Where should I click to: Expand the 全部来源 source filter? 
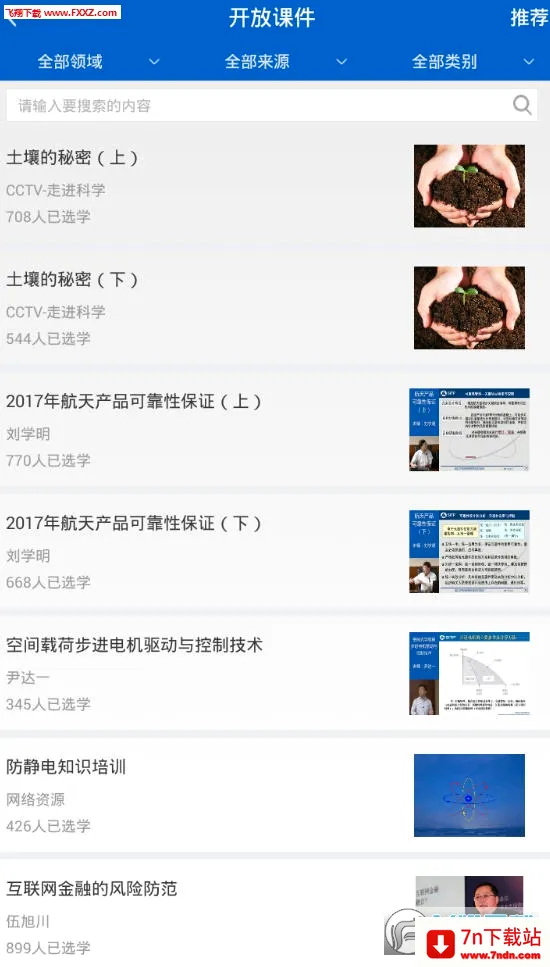(x=285, y=62)
